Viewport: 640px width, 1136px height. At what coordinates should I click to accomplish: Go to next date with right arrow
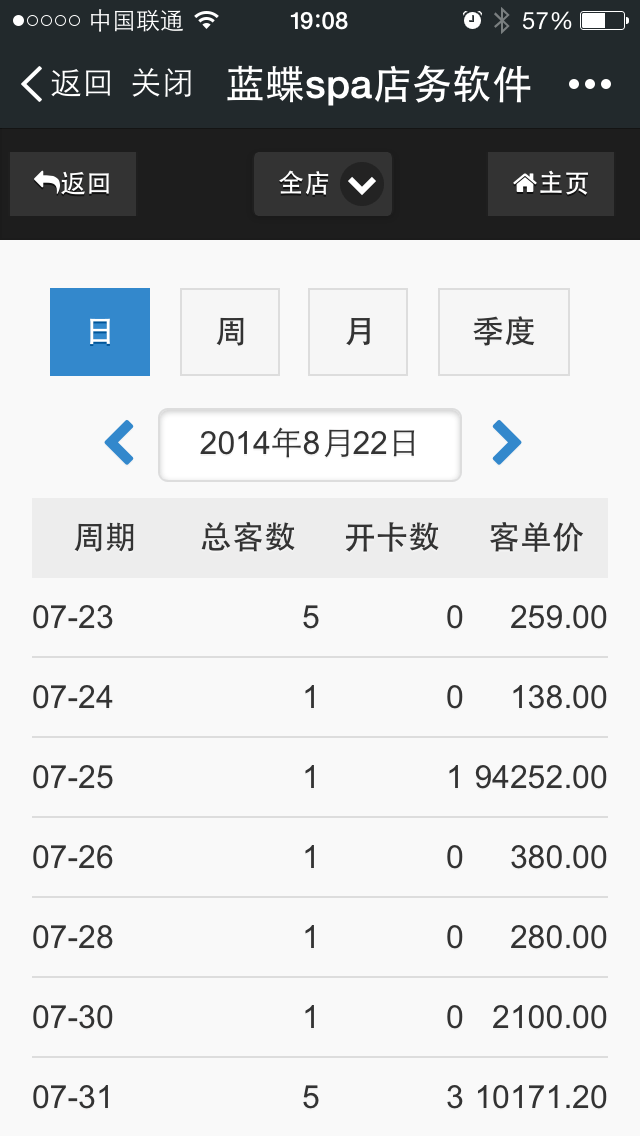[506, 443]
